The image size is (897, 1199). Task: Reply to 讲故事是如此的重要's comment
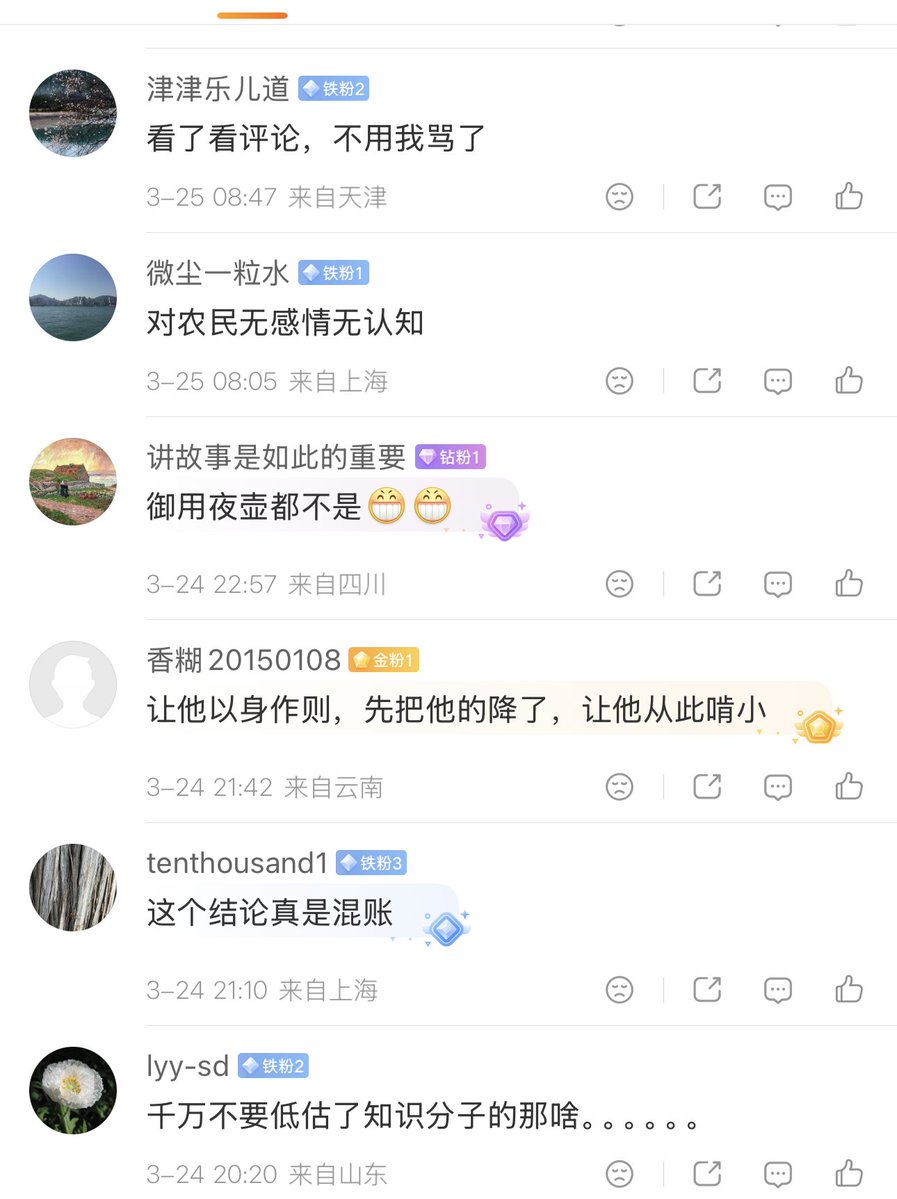tap(778, 583)
